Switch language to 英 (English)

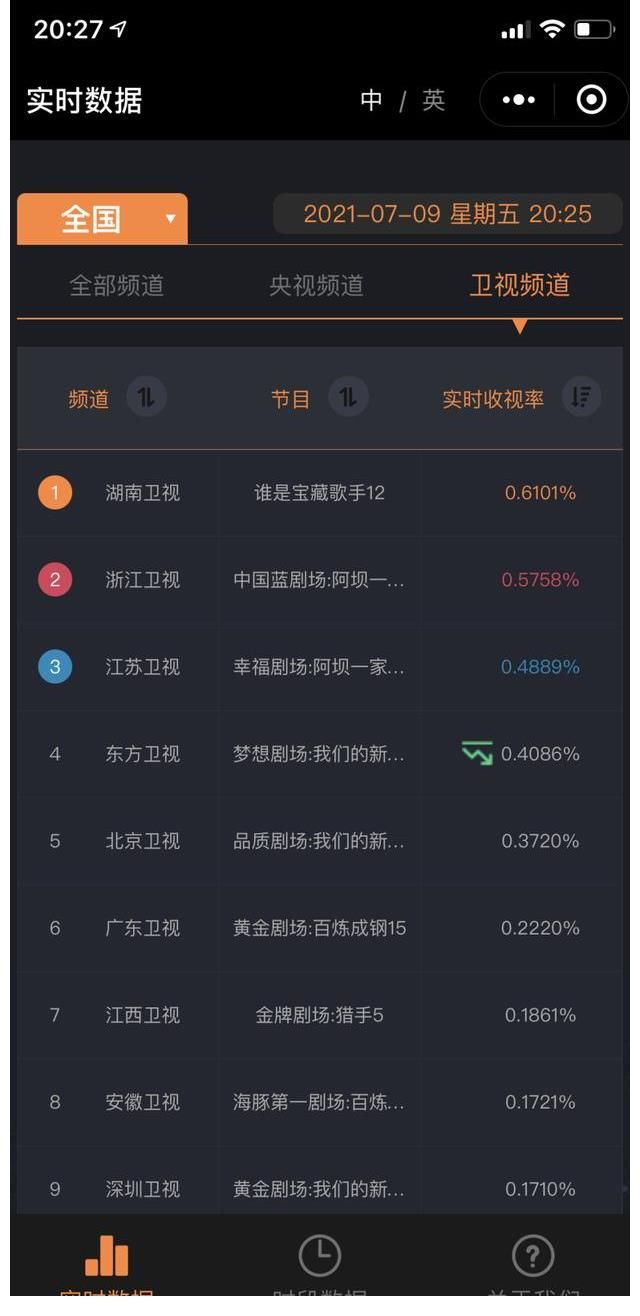click(433, 100)
